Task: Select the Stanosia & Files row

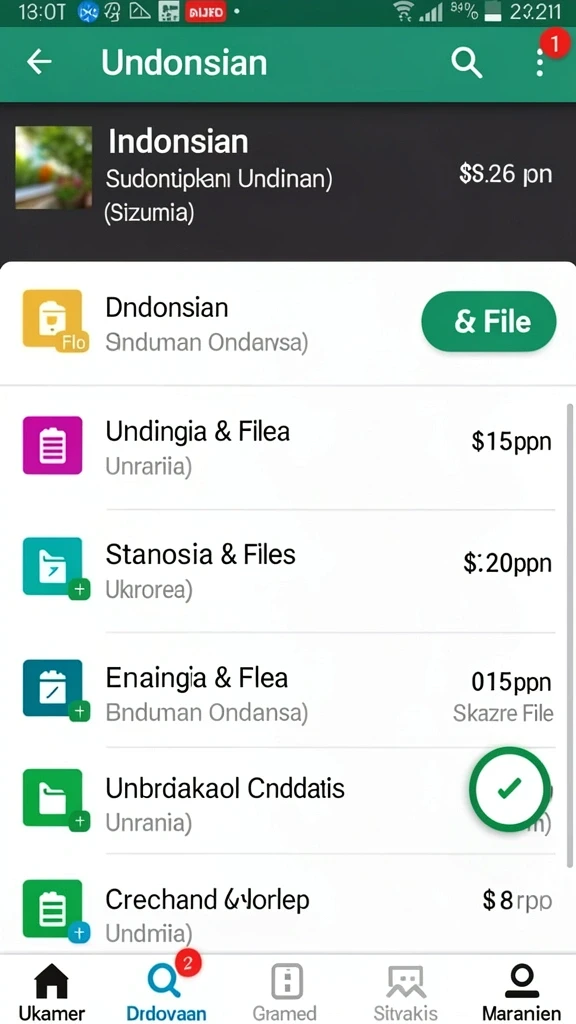Action: tap(288, 570)
